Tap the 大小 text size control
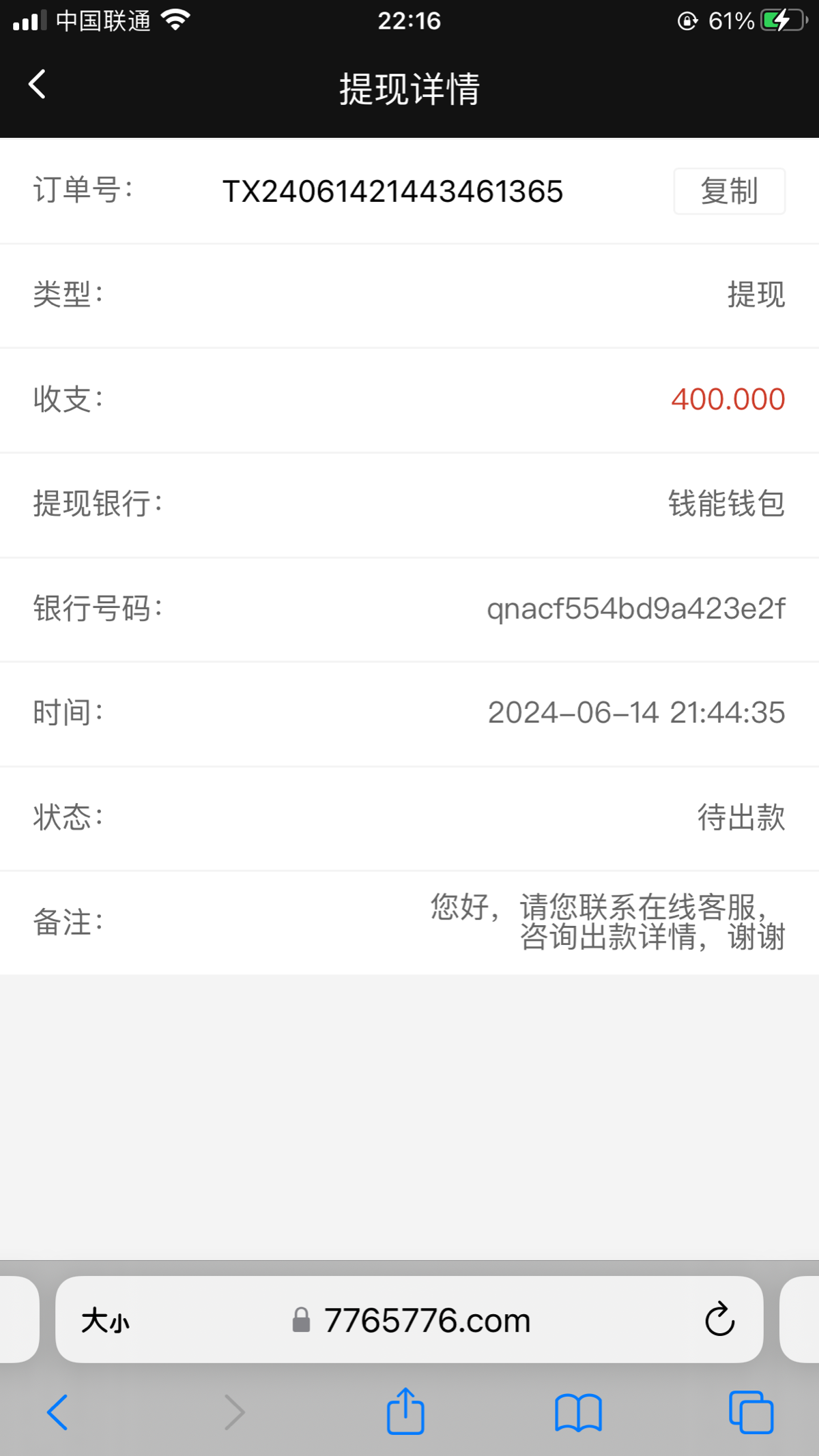Viewport: 819px width, 1456px height. (x=104, y=1320)
